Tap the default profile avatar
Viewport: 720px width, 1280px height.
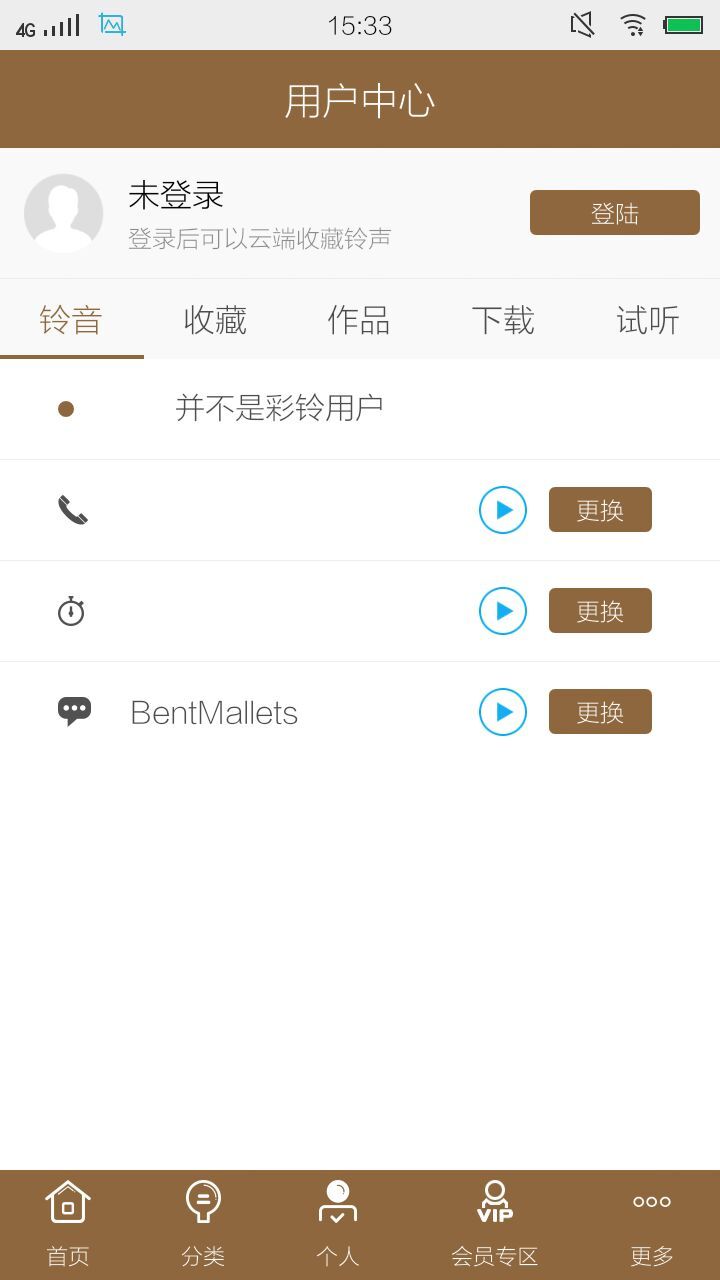(63, 213)
